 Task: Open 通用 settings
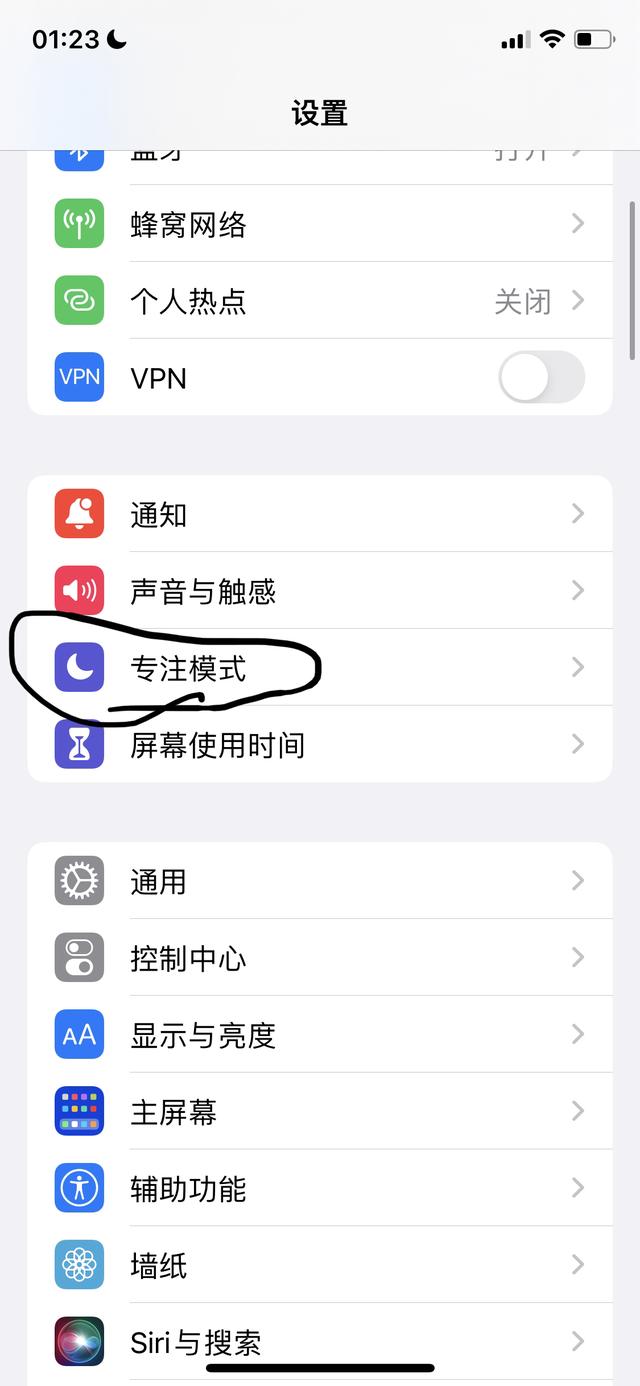(320, 881)
